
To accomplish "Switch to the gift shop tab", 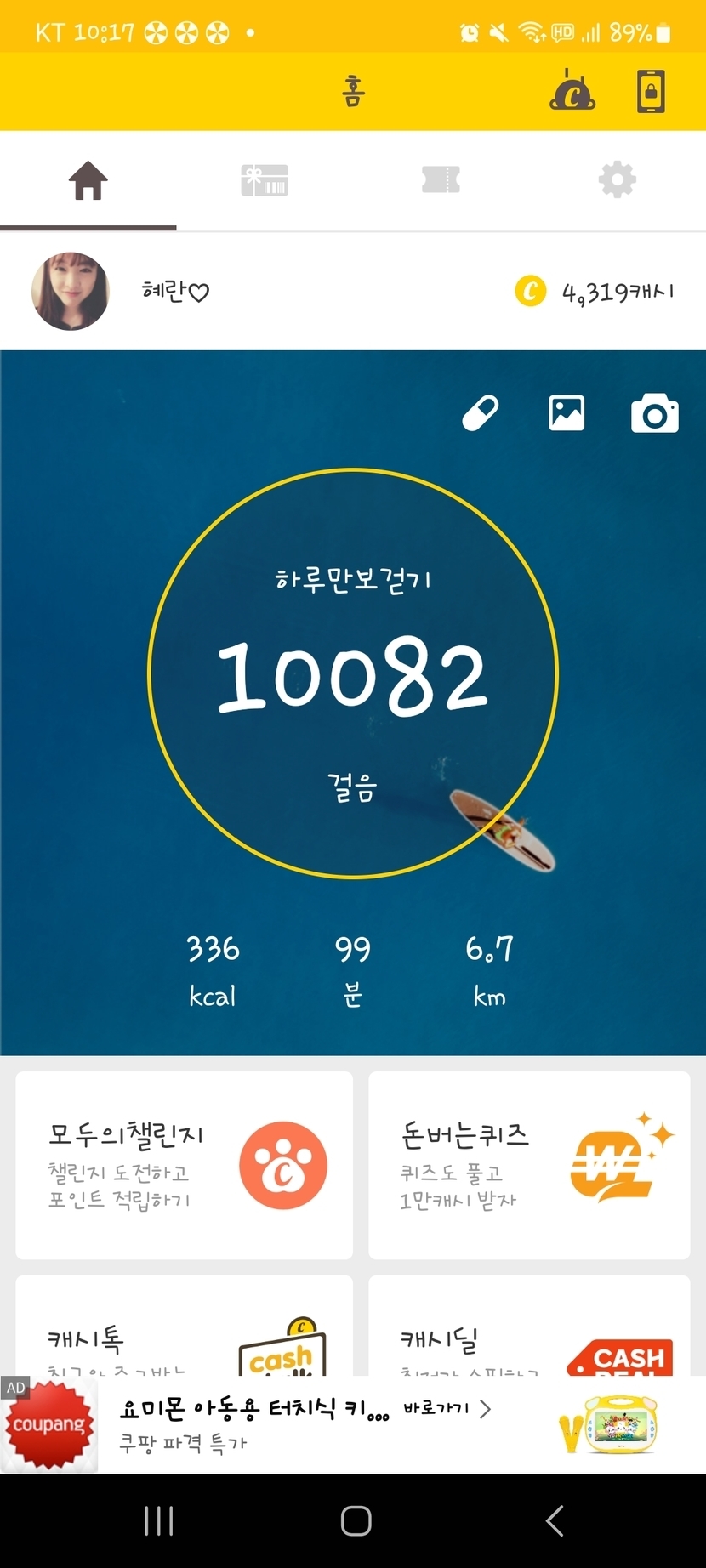I will coord(265,181).
